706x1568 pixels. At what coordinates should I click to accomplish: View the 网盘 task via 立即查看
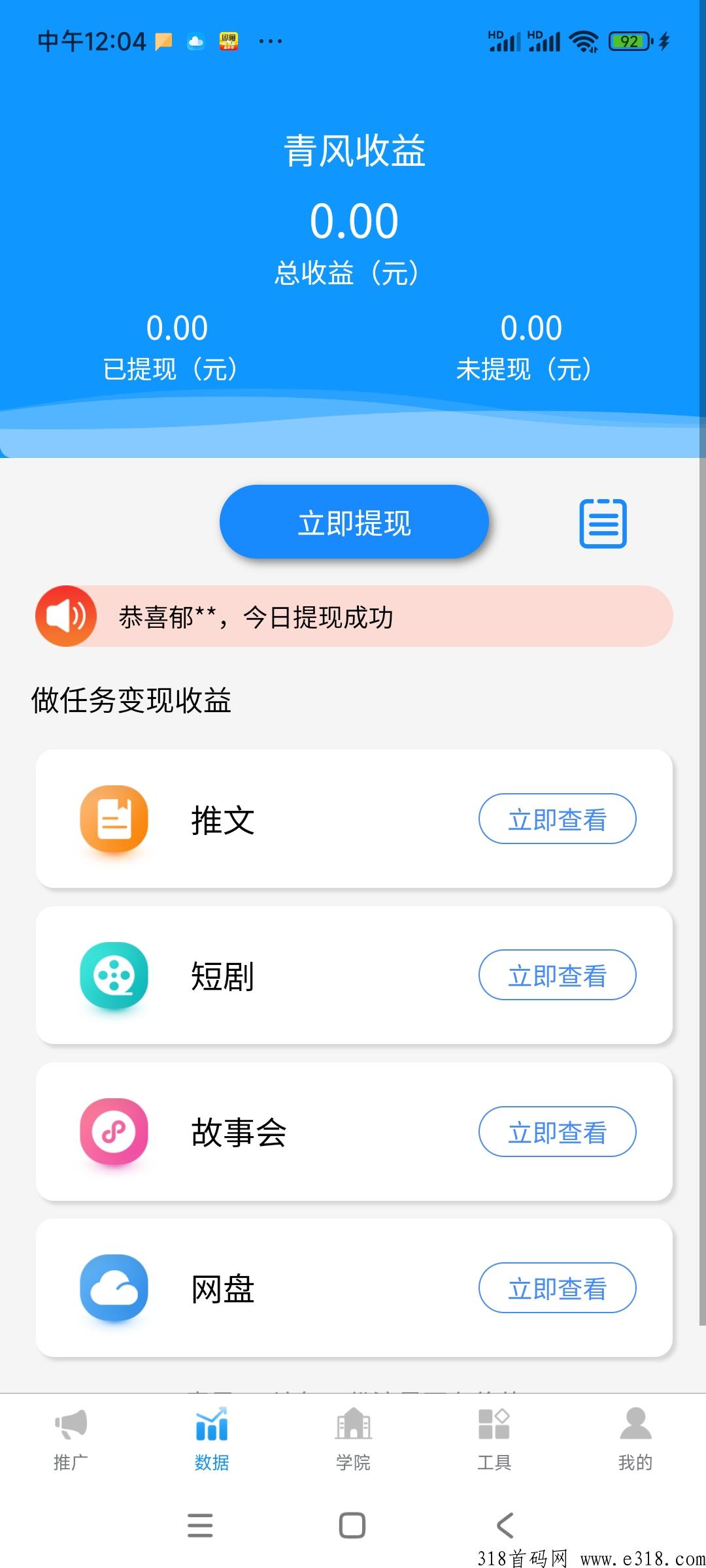(x=558, y=1288)
